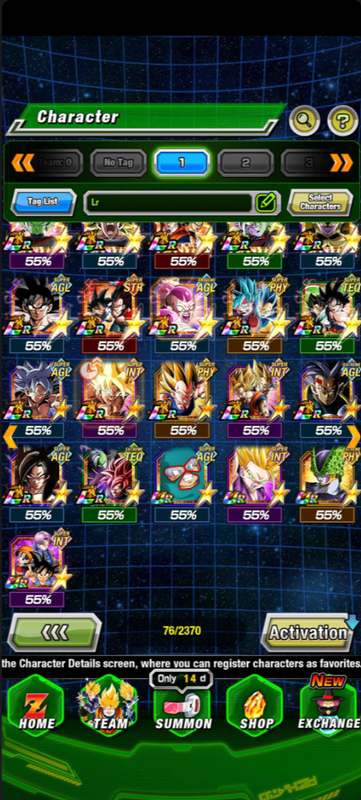This screenshot has height=800, width=361.
Task: Open the TEAM menu
Action: coord(109,705)
